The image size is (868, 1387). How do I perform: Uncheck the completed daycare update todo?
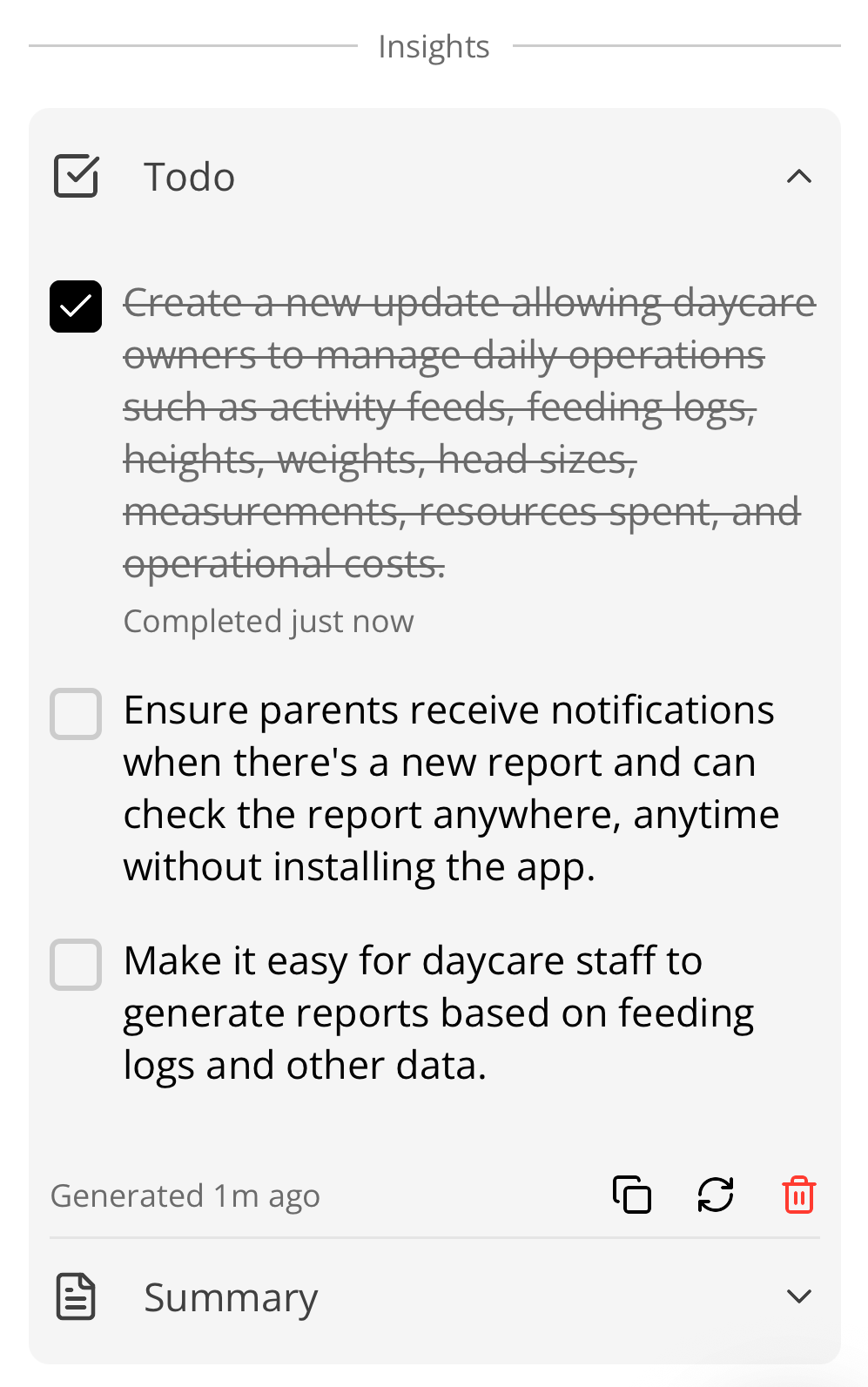76,306
